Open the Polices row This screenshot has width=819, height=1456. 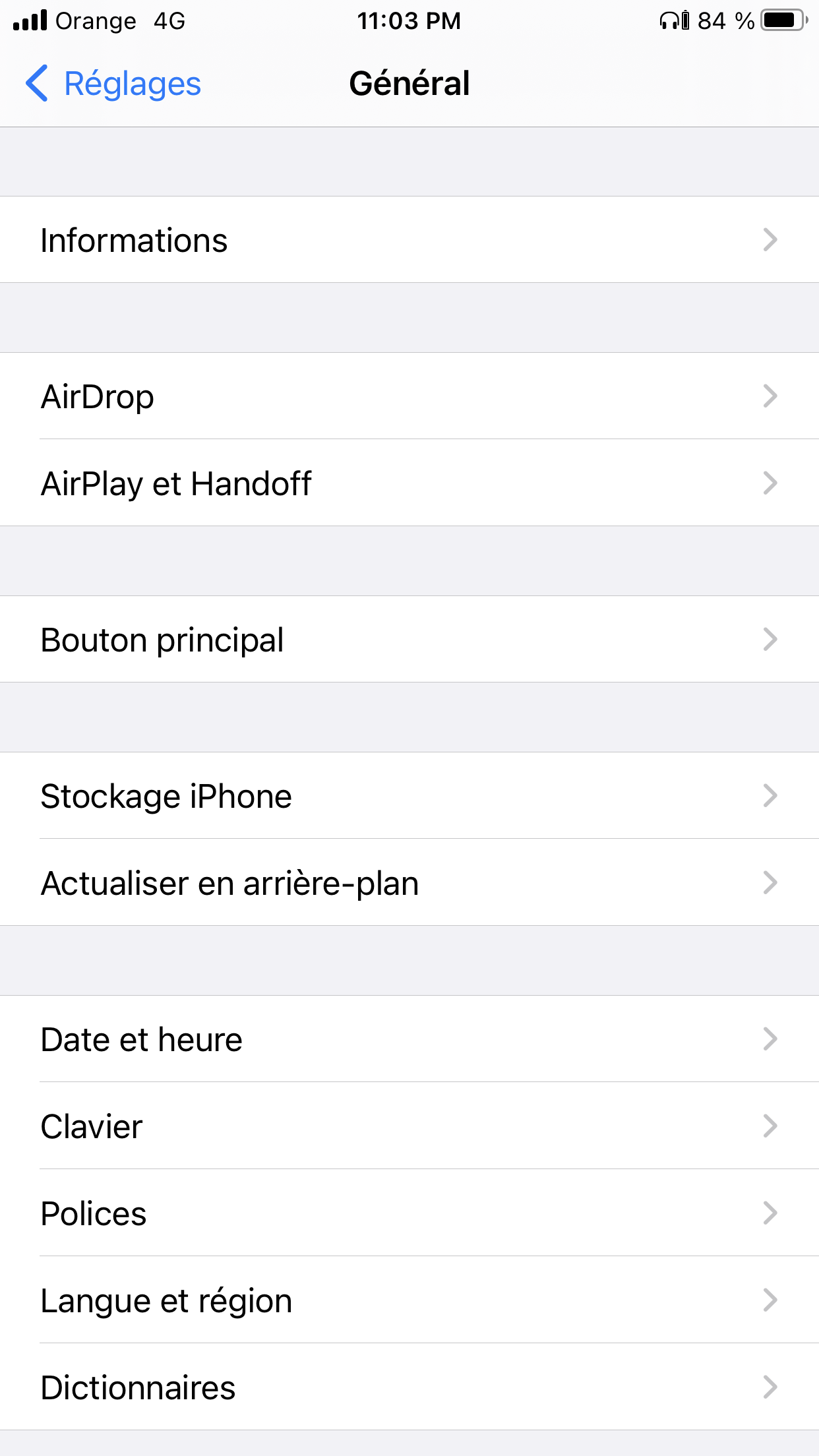409,1213
